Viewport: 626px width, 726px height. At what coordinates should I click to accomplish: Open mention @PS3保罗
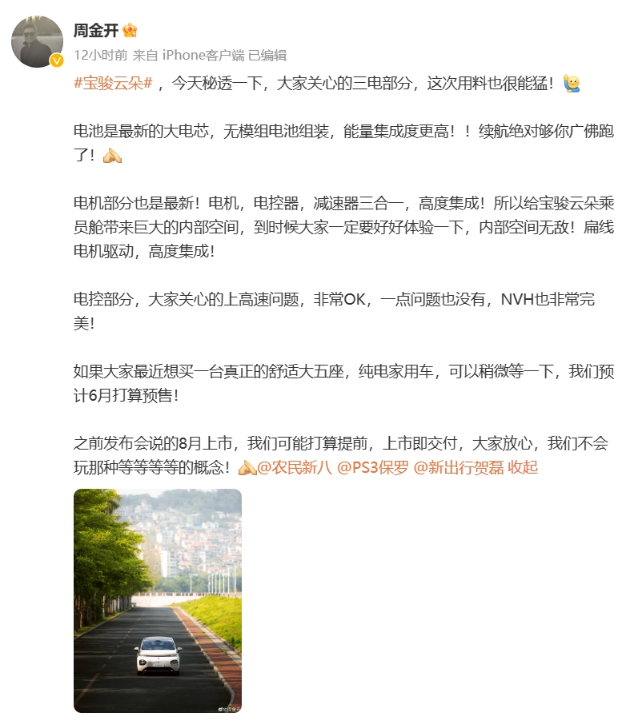tap(372, 467)
